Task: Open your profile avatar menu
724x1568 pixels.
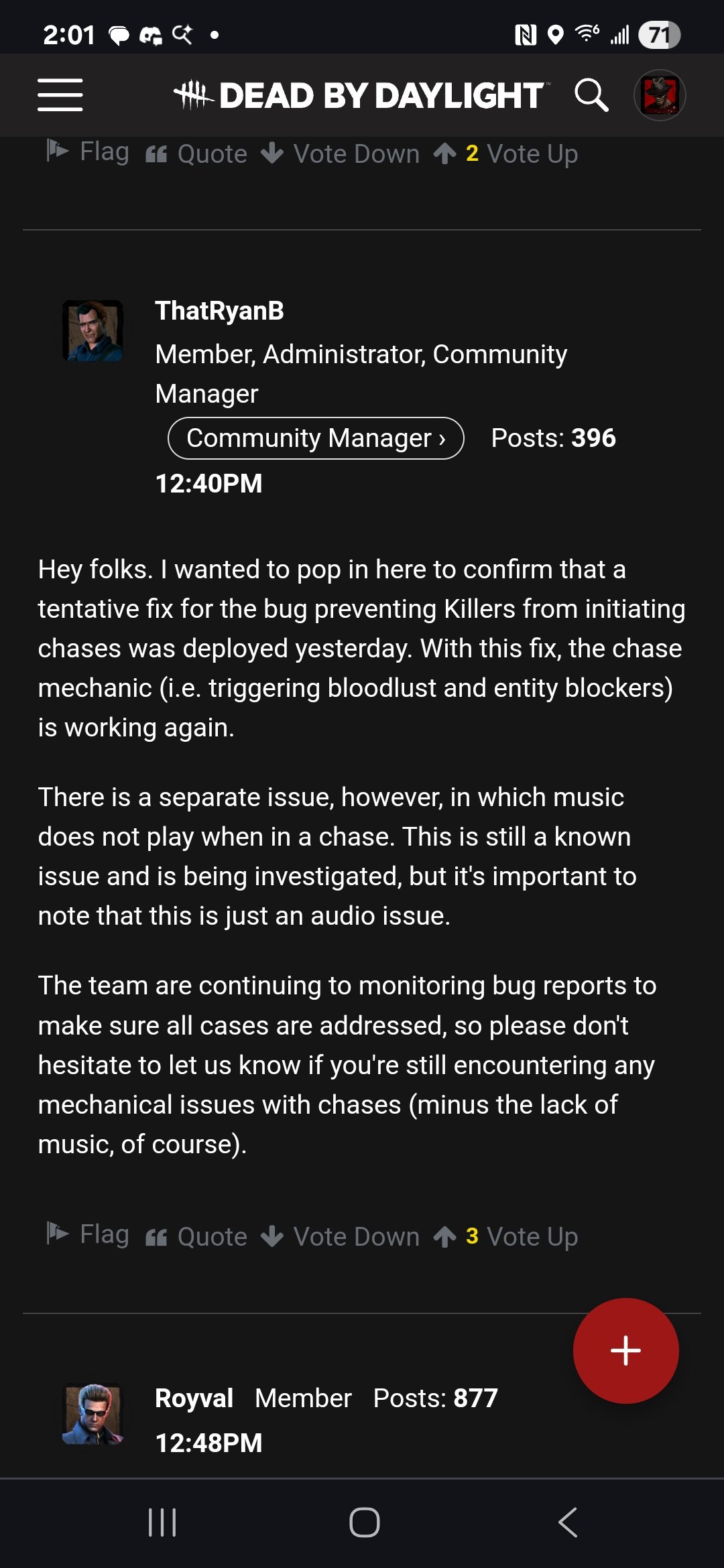Action: pyautogui.click(x=660, y=94)
